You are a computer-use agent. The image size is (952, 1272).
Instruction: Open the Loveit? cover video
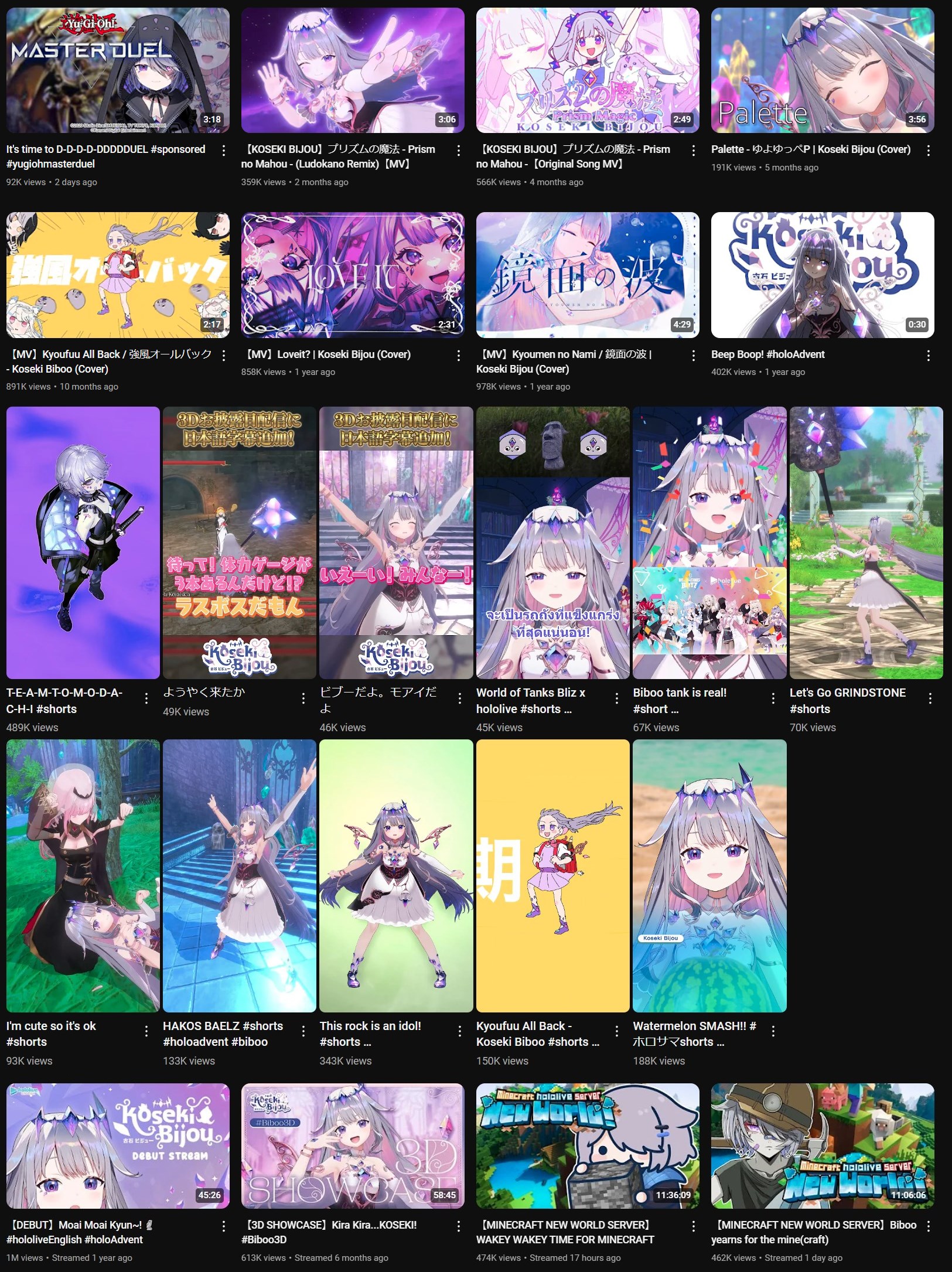click(352, 275)
